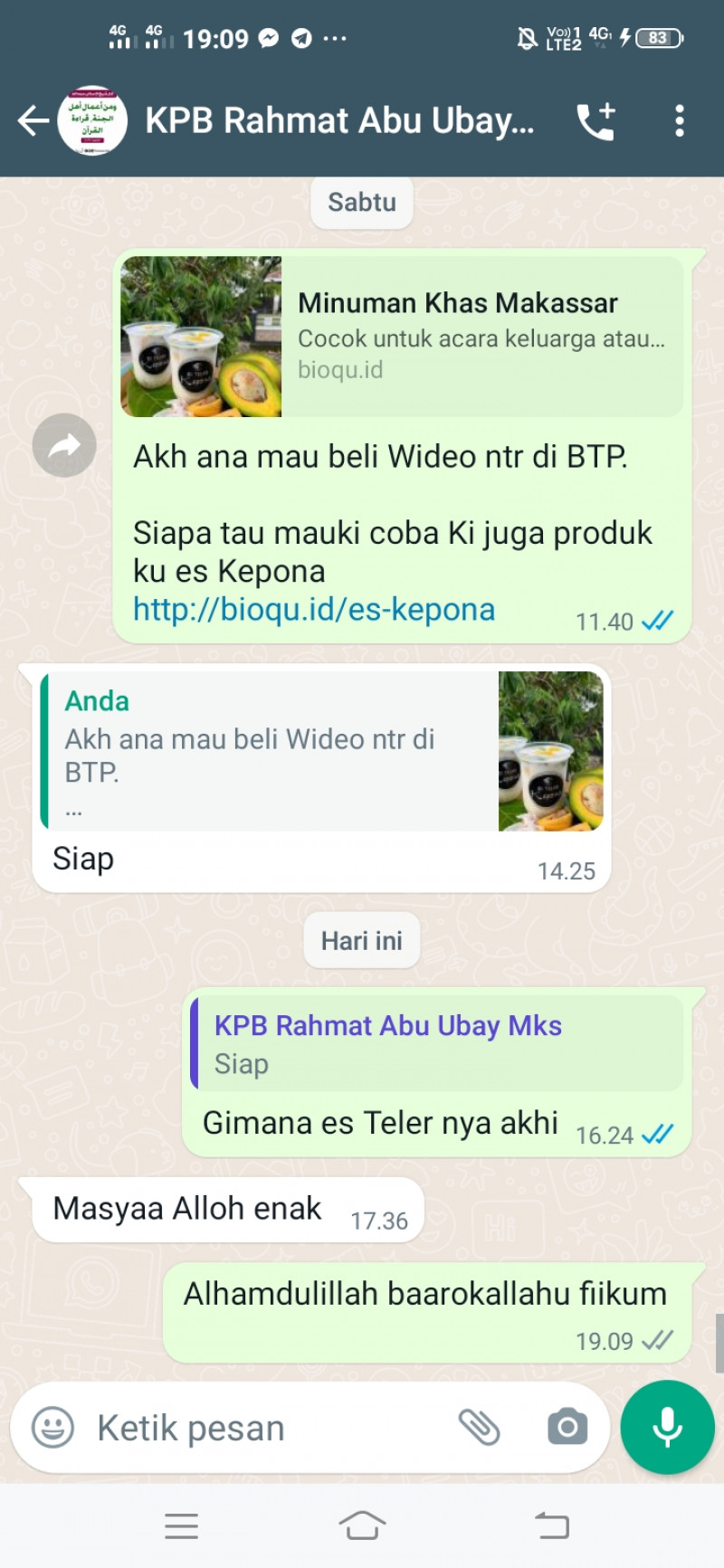
Task: Open KPB Rahmat Abu Ubay contact info
Action: (339, 120)
